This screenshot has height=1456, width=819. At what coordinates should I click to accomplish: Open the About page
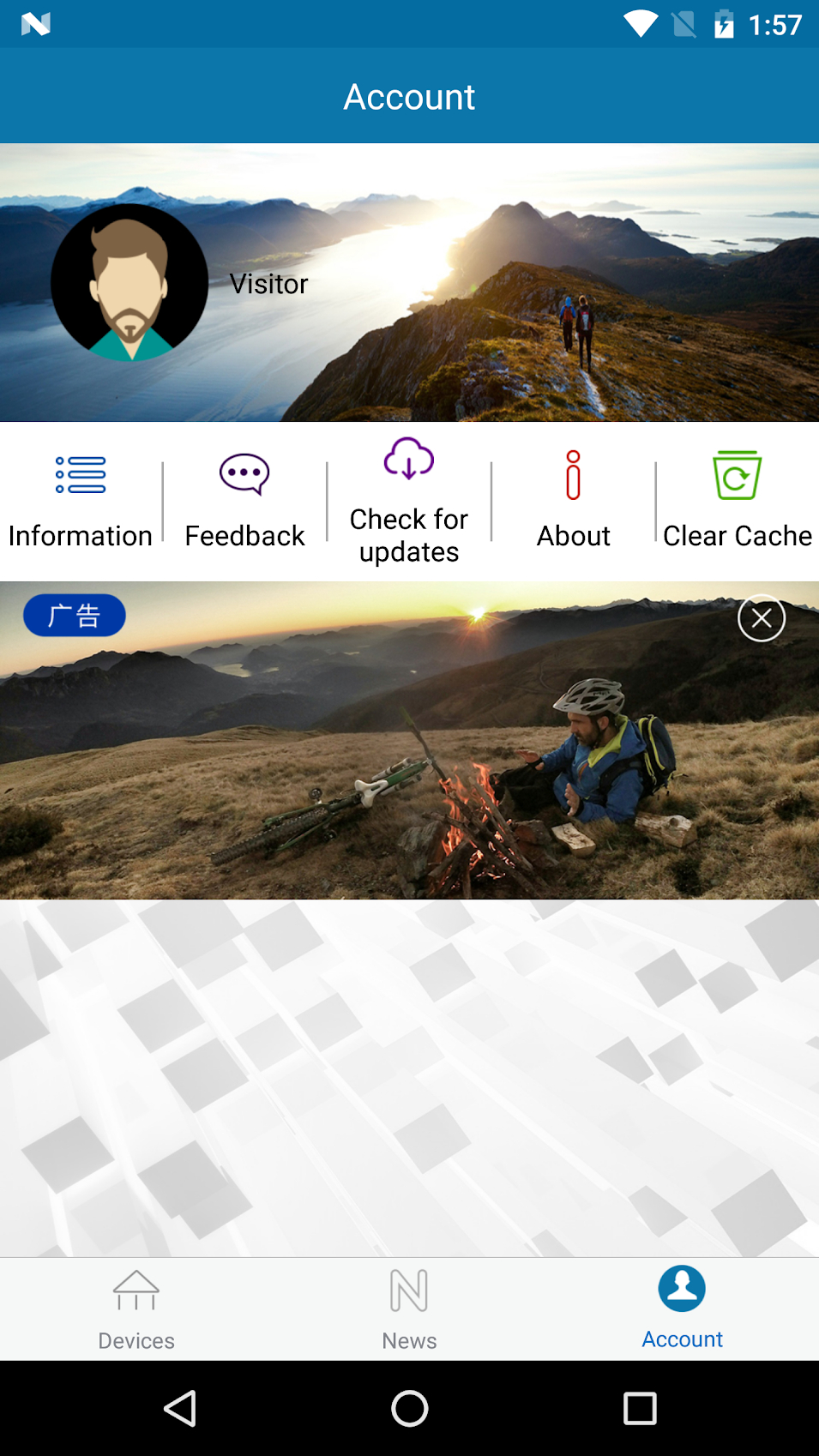(x=573, y=501)
